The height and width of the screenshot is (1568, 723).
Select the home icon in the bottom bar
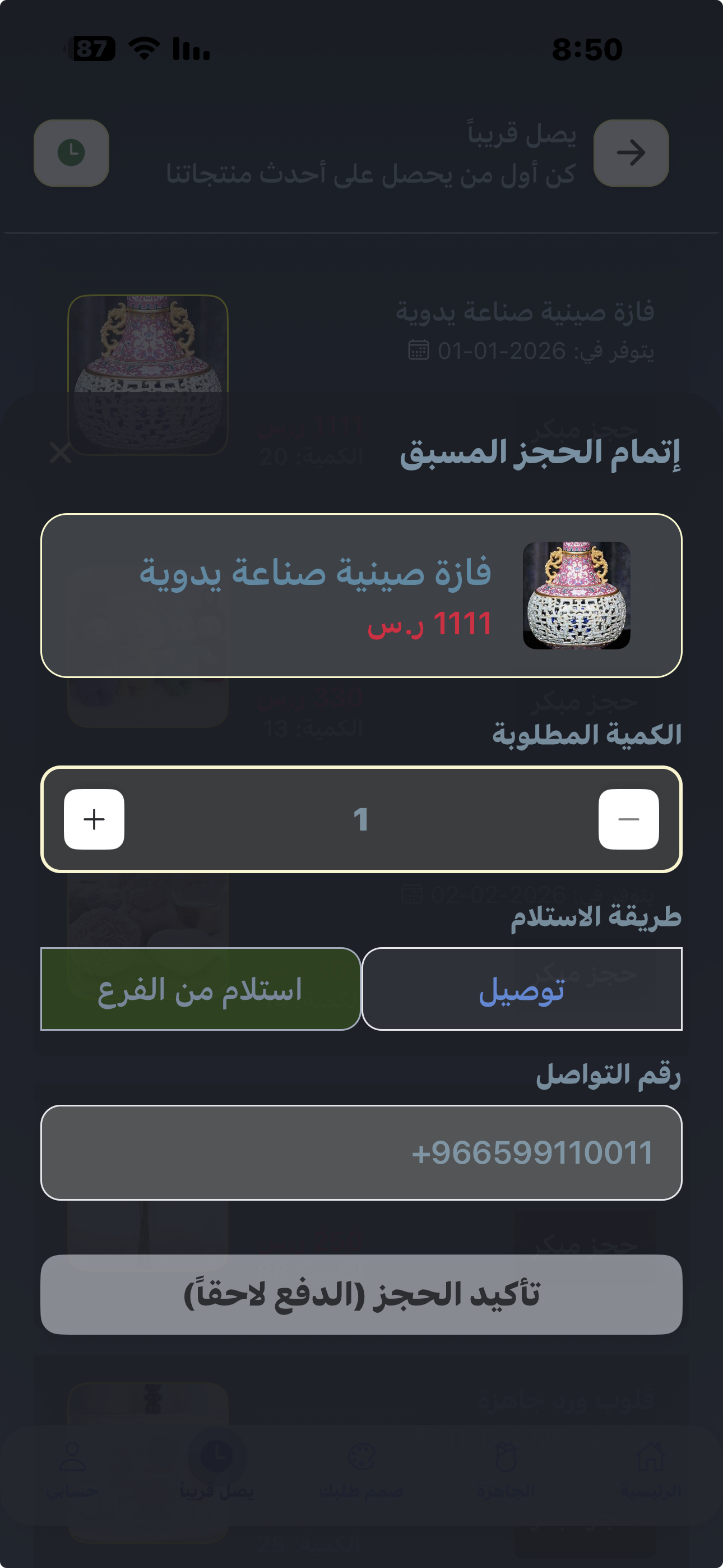click(650, 1458)
